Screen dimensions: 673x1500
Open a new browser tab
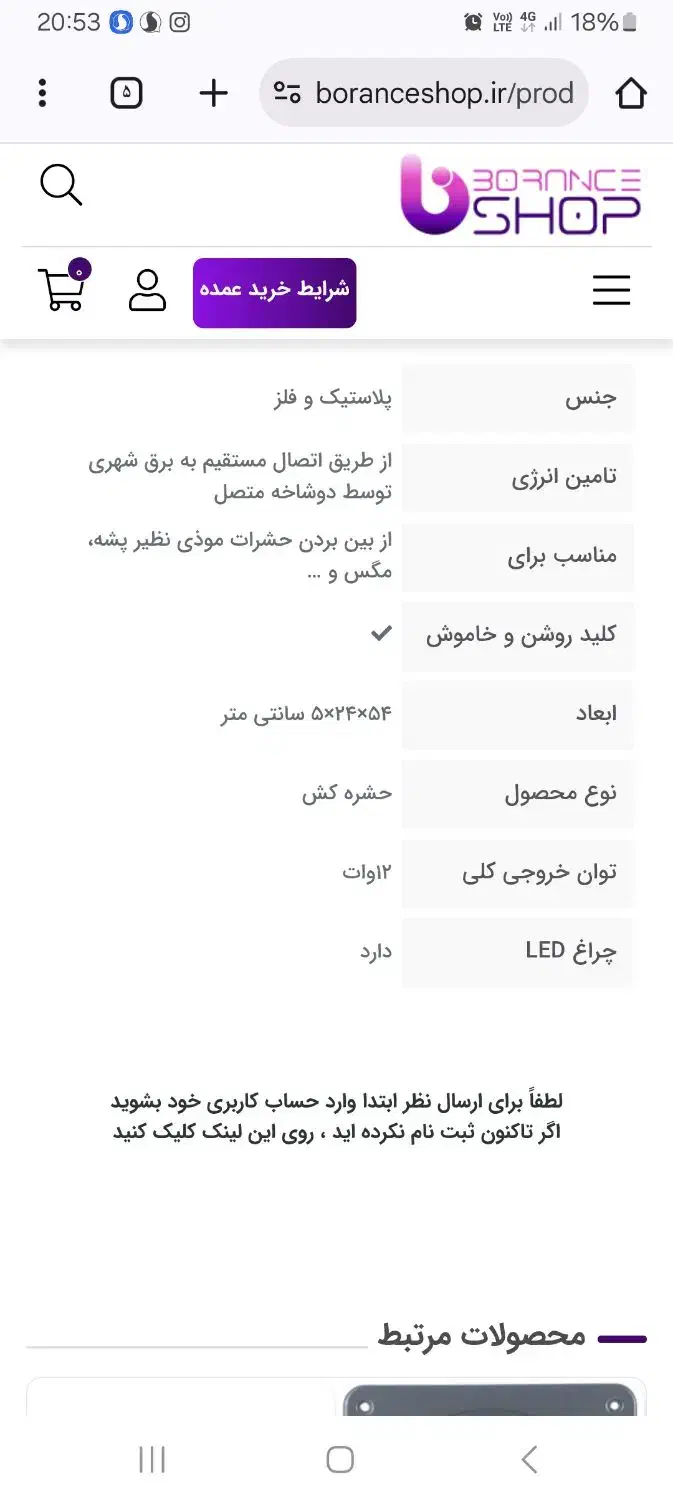(x=213, y=93)
